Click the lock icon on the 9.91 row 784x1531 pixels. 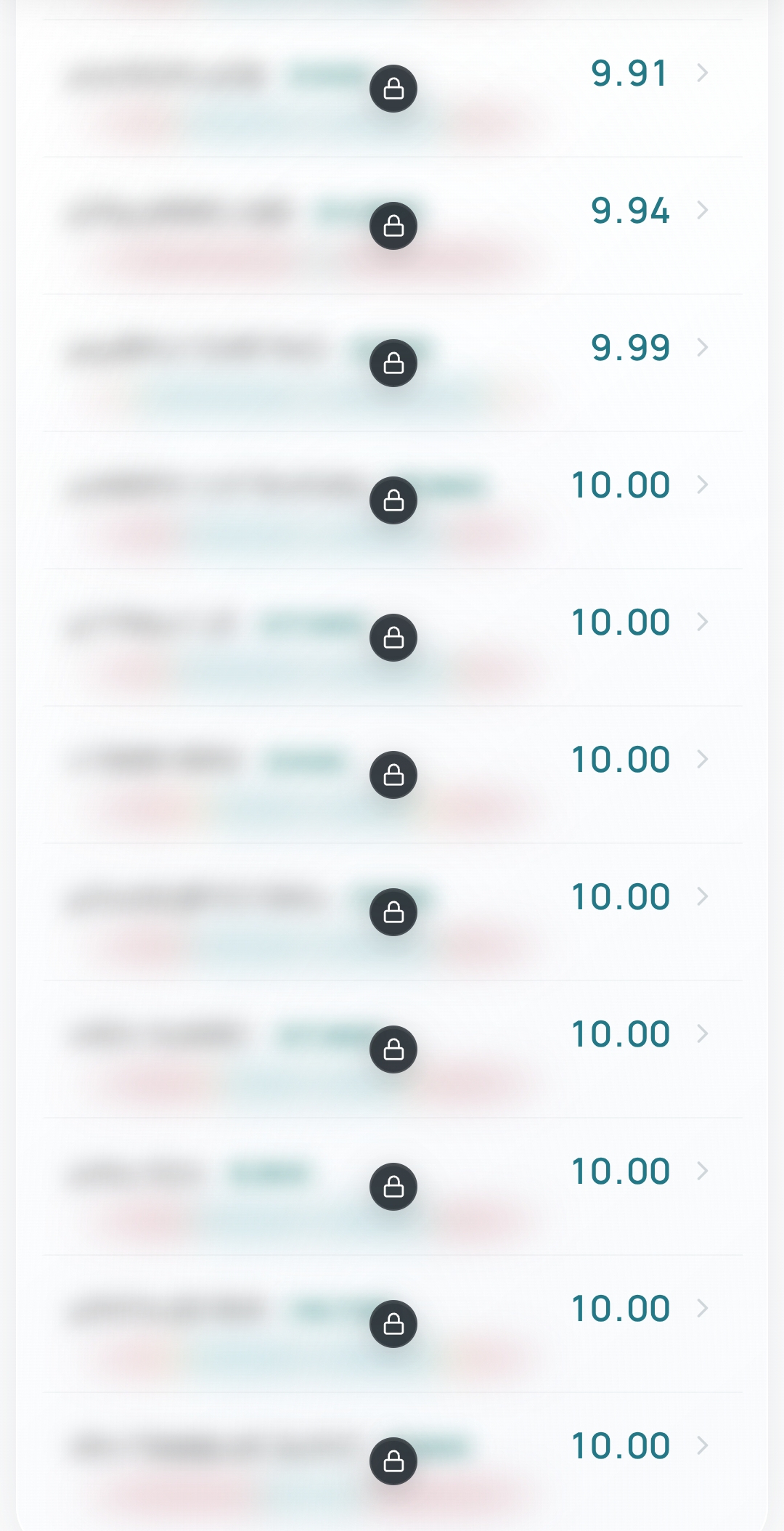click(x=393, y=89)
